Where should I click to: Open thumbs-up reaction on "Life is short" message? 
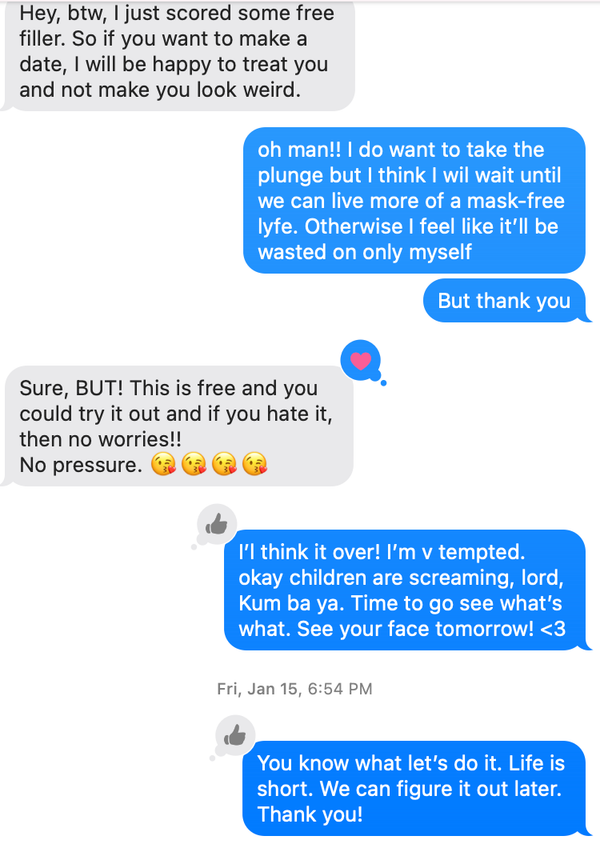(236, 737)
